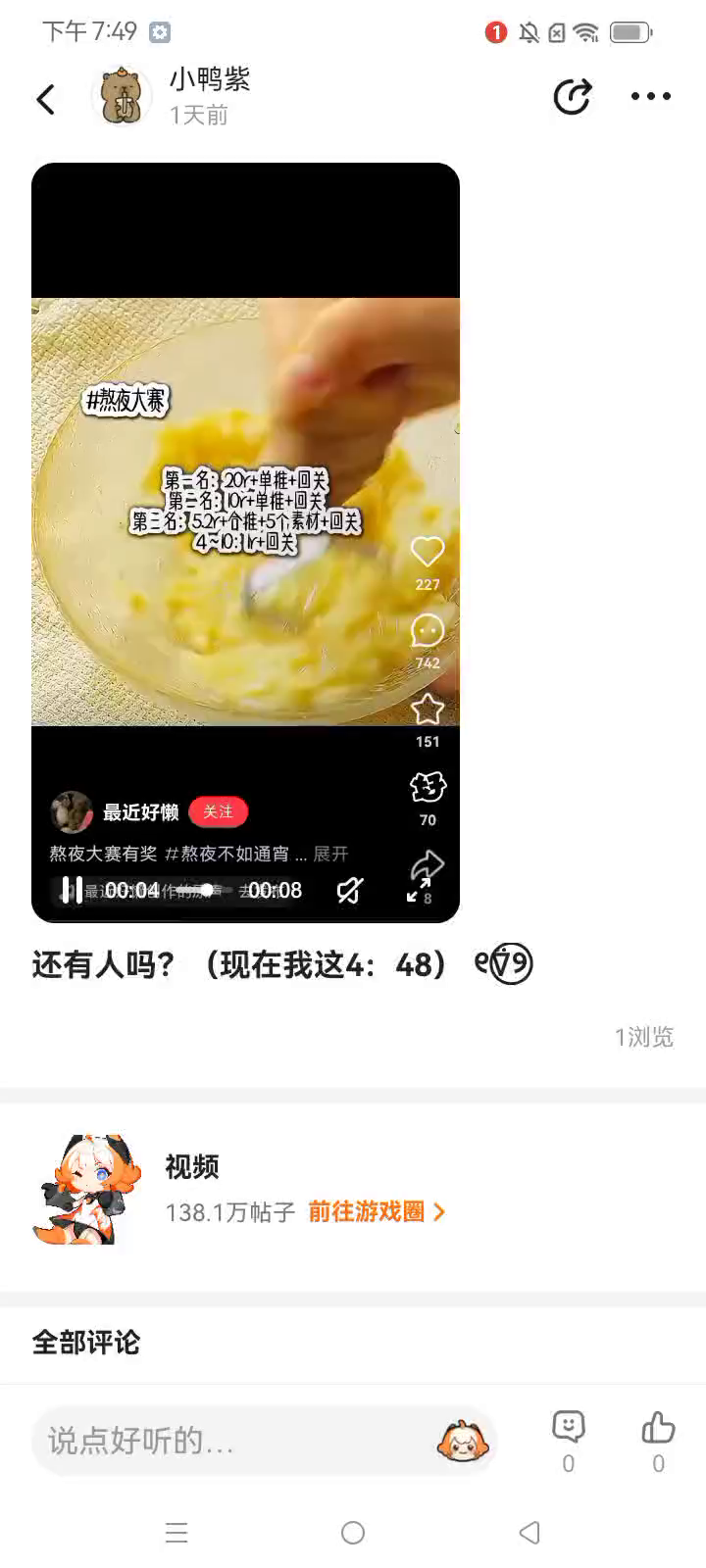Open the 视频 game circle via 前往游戏圈
This screenshot has height=1568, width=706.
point(377,1212)
